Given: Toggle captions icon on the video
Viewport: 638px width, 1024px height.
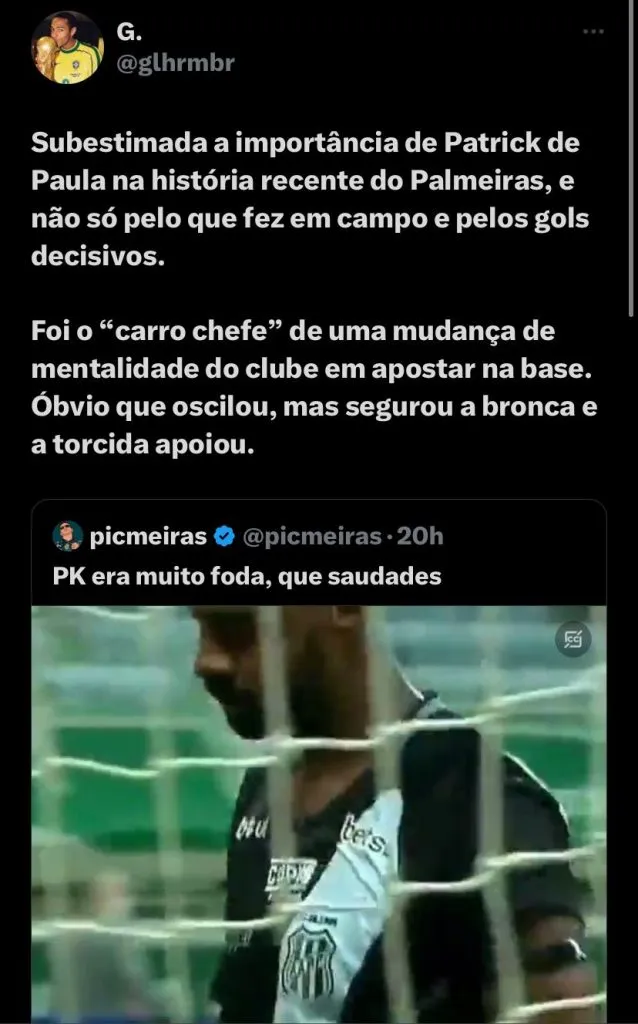Looking at the screenshot, I should coord(573,639).
